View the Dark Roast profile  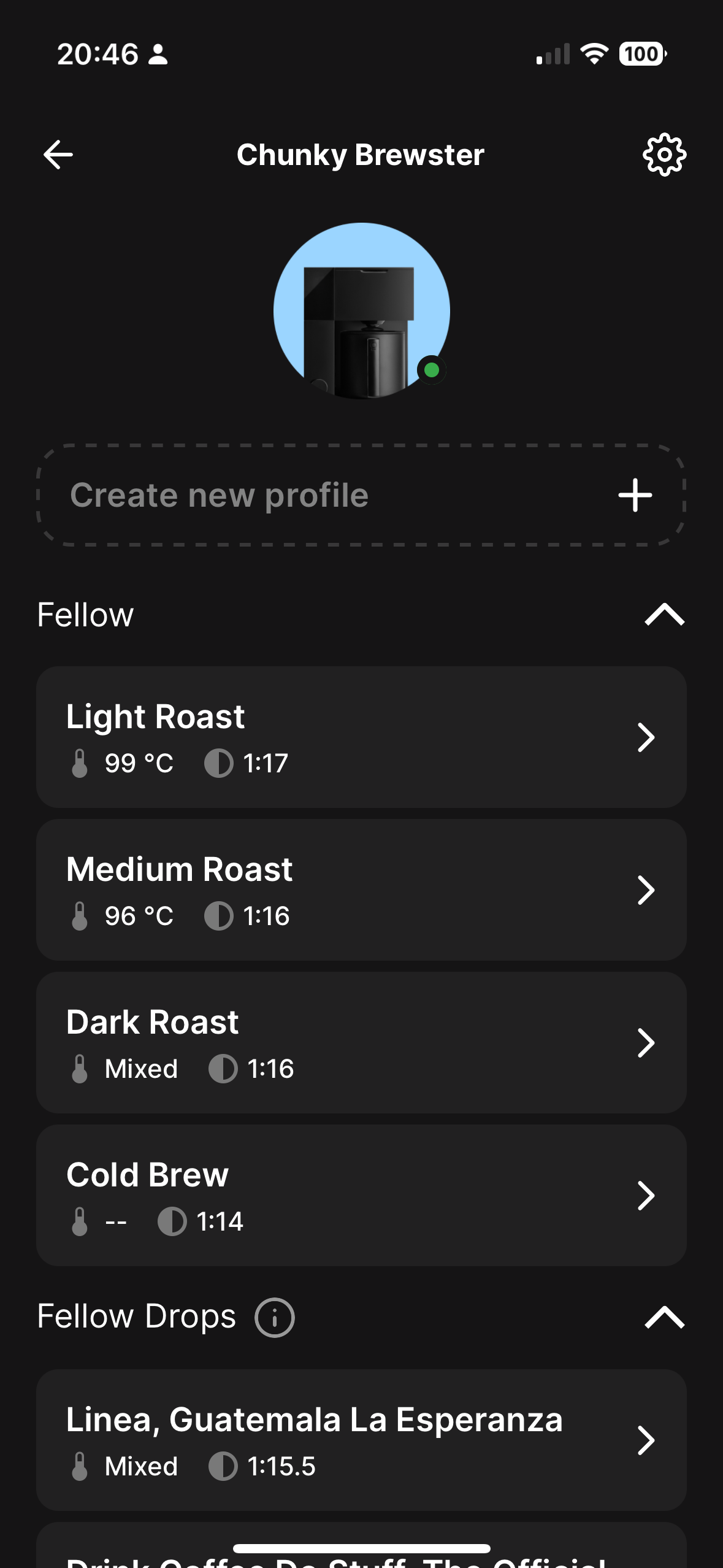pyautogui.click(x=361, y=1042)
